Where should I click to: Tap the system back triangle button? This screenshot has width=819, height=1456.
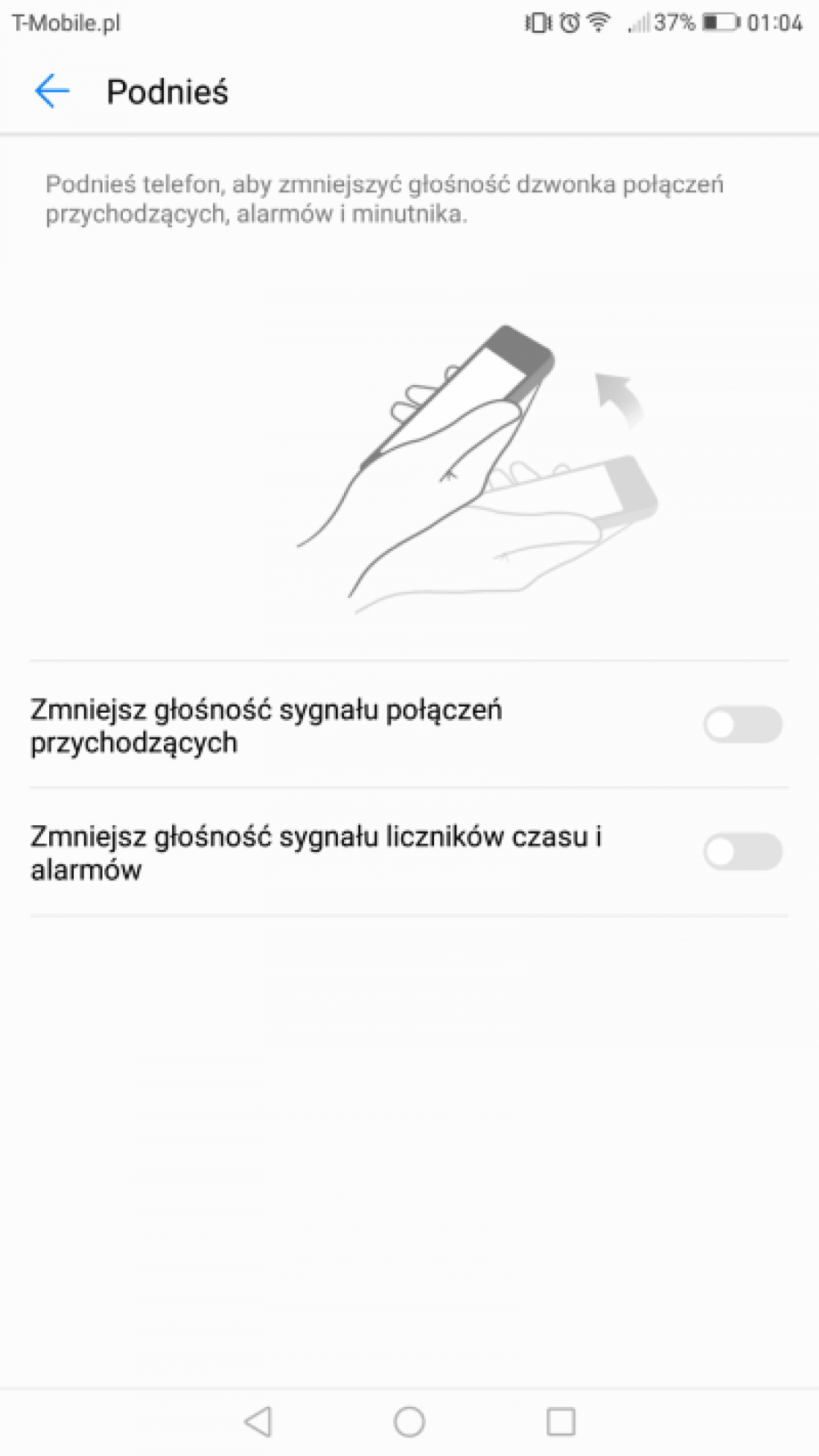tap(258, 1422)
